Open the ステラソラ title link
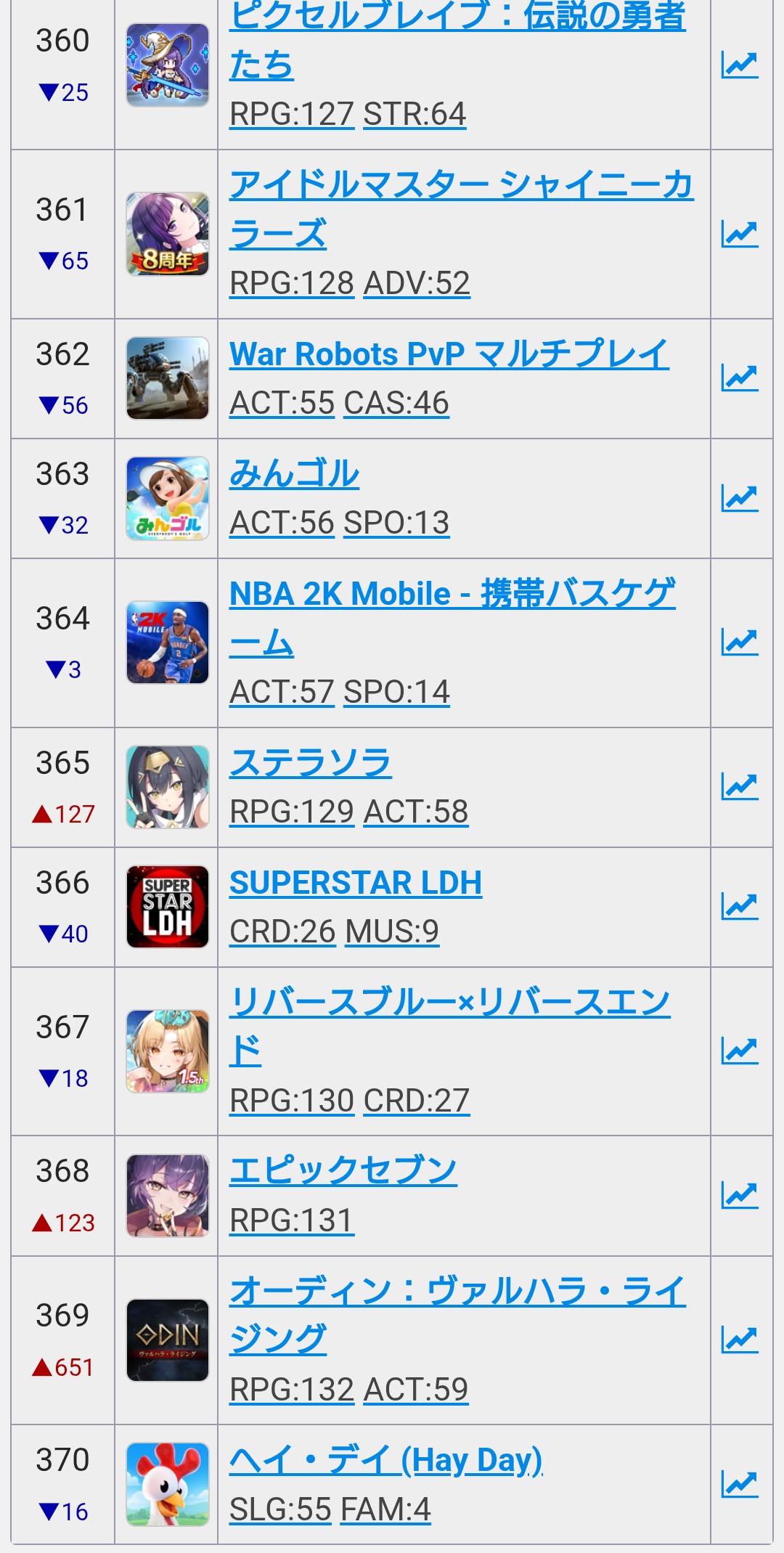The image size is (784, 1553). [310, 763]
